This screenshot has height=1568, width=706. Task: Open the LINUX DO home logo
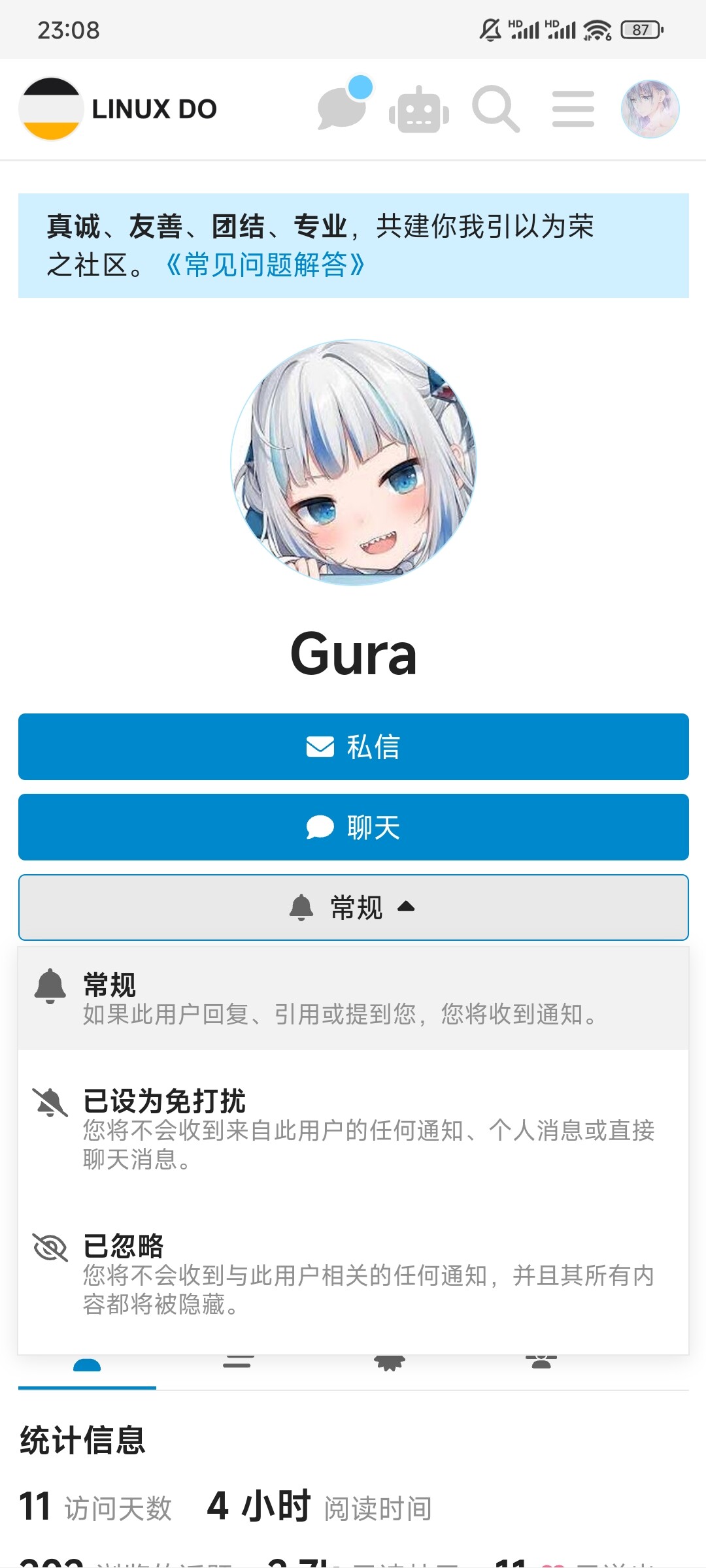(118, 109)
